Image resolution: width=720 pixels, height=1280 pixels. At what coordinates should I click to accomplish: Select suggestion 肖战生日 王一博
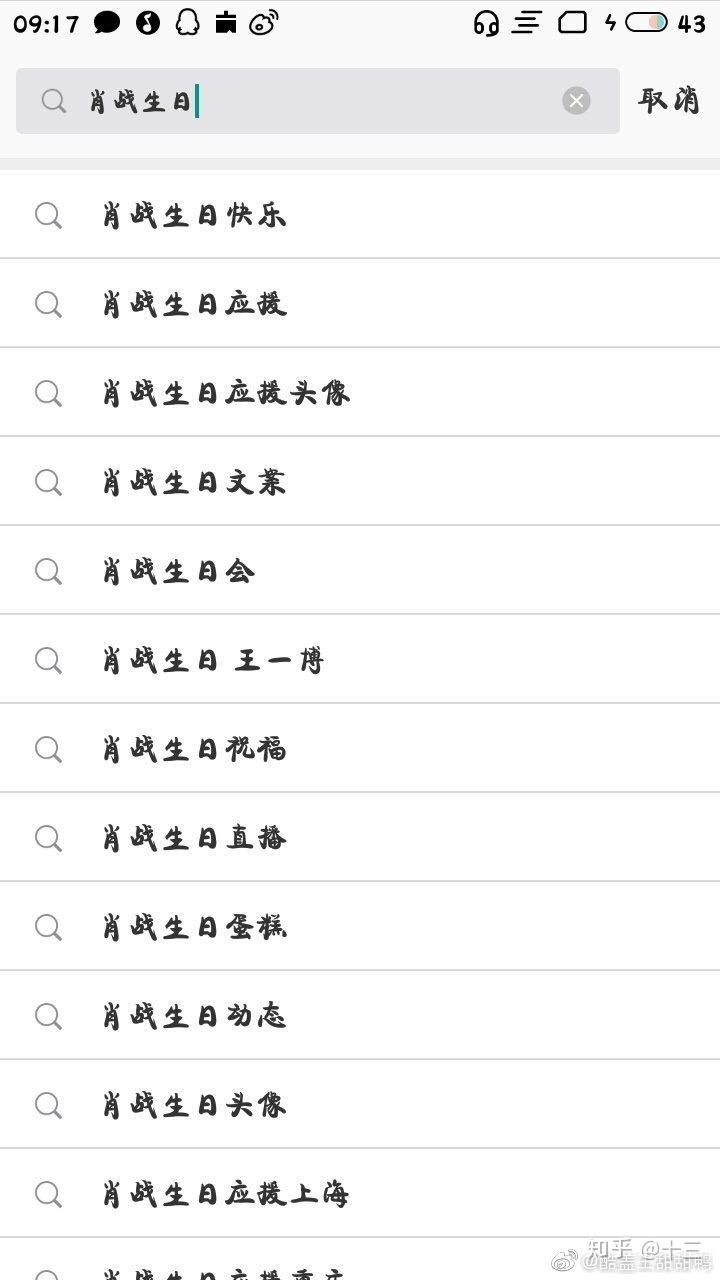pyautogui.click(x=213, y=660)
